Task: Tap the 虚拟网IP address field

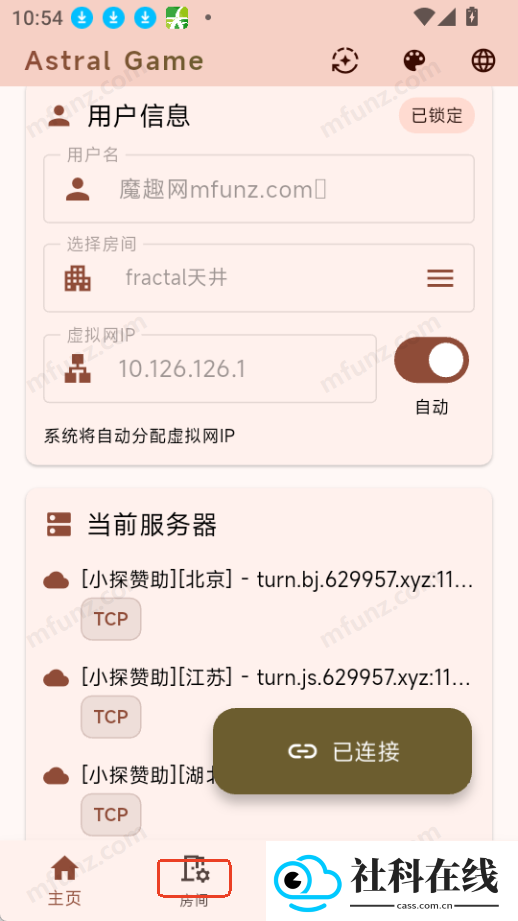Action: pos(210,369)
